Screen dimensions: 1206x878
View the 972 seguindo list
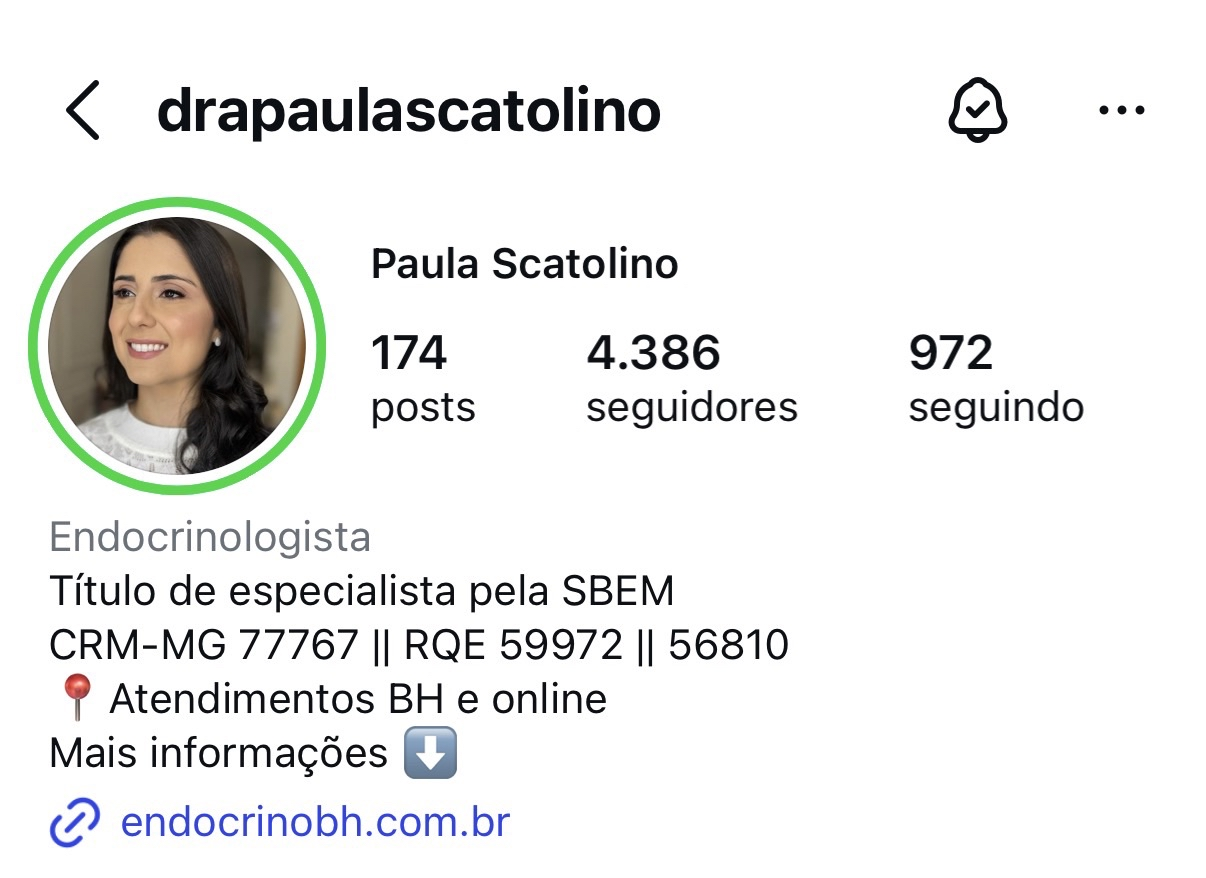(995, 379)
